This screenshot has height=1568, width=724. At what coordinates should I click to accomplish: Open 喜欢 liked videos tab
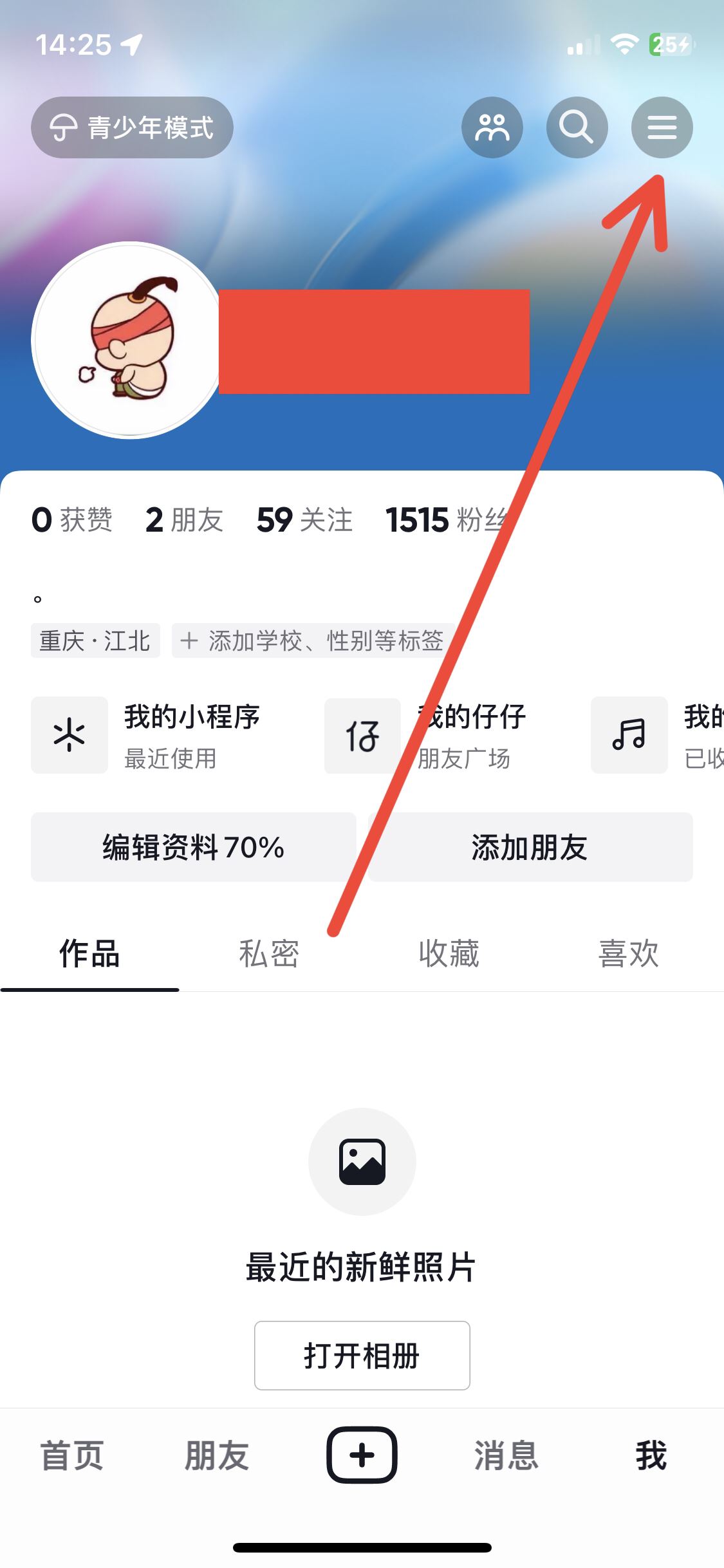point(629,955)
